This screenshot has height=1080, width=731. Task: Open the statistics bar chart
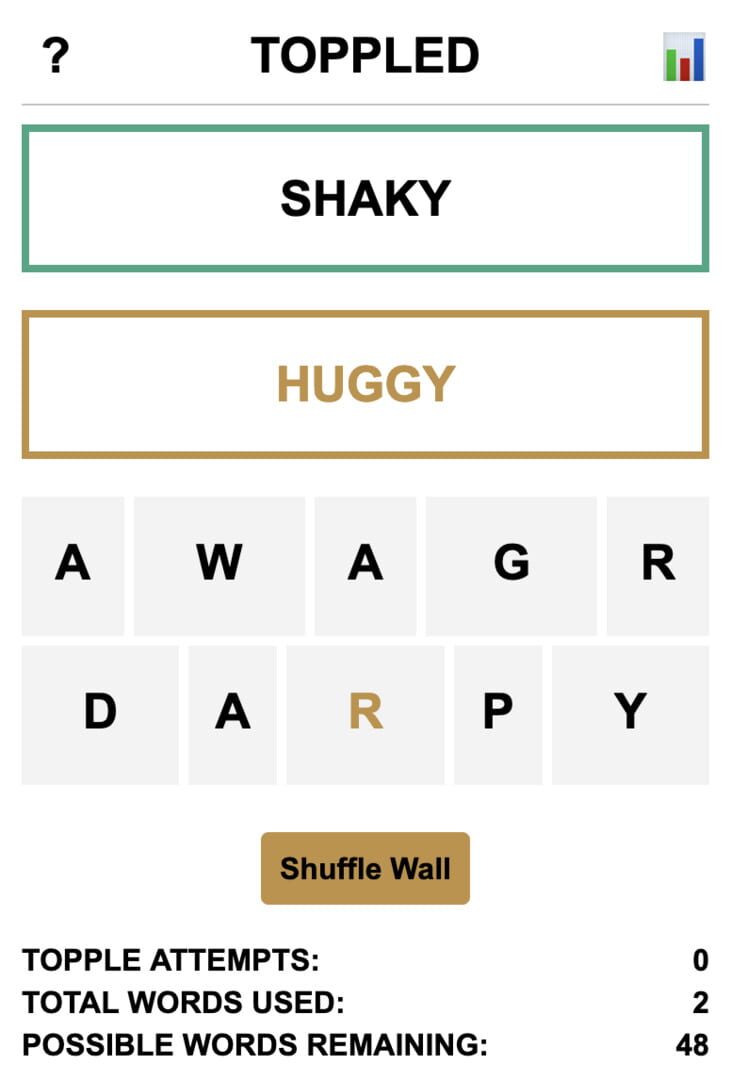[x=684, y=57]
